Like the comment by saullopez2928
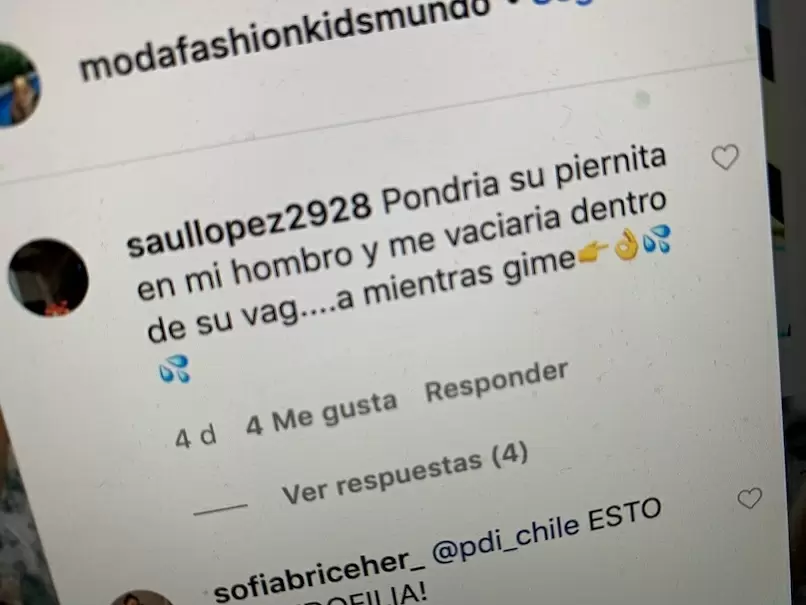The image size is (806, 605). [725, 157]
